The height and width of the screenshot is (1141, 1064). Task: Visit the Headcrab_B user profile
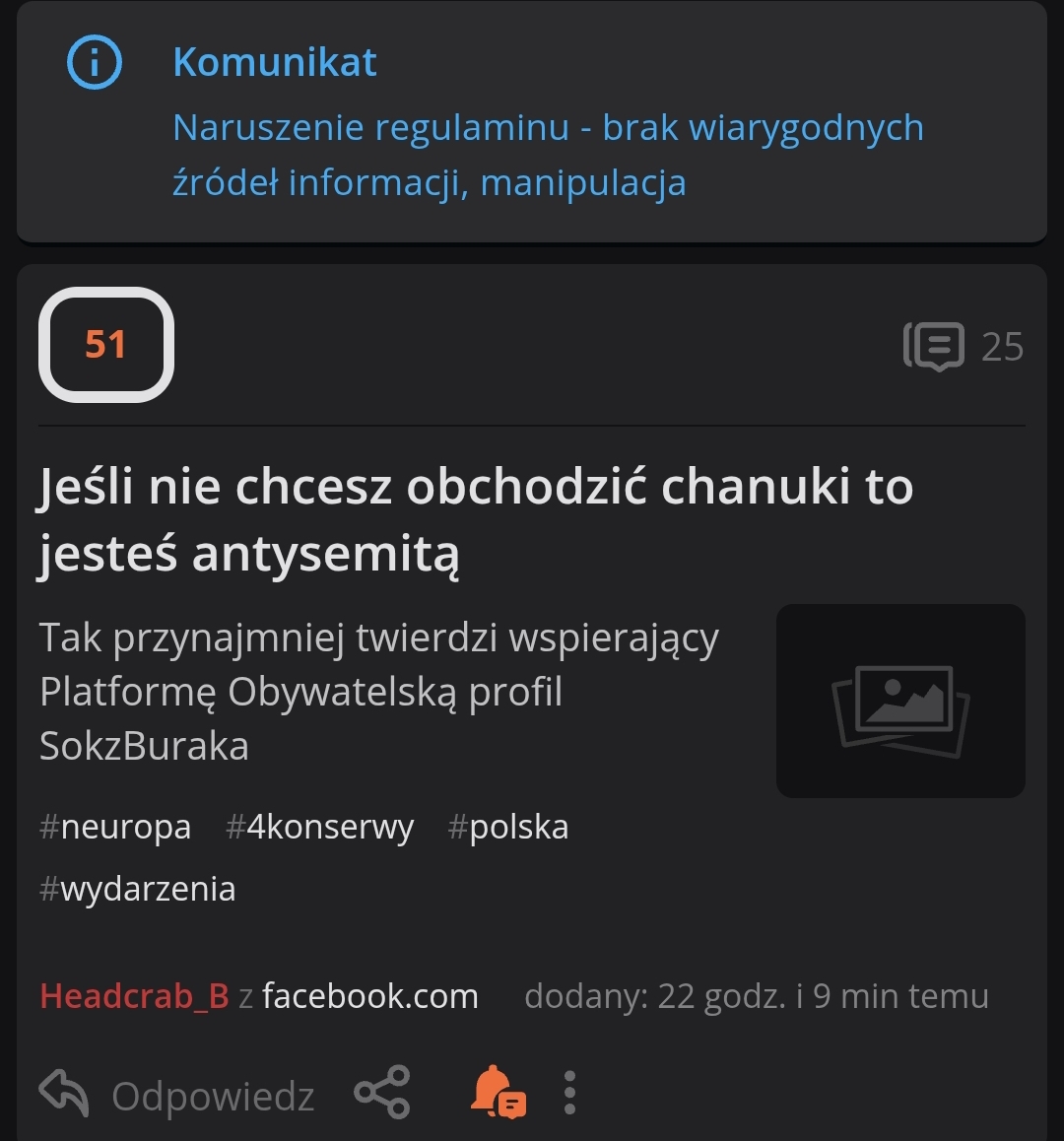click(x=134, y=996)
